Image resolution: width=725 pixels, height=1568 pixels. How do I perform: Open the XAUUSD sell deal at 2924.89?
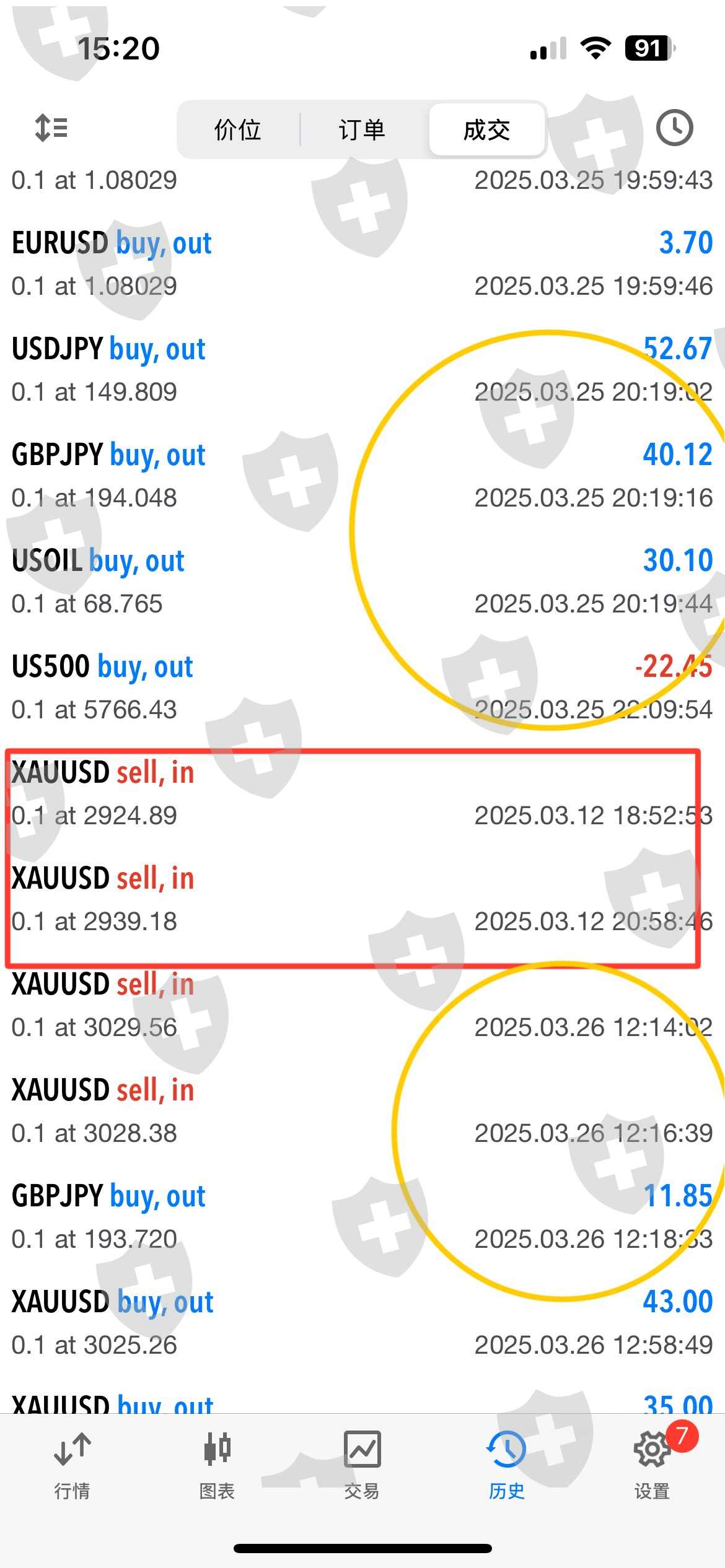pos(362,793)
